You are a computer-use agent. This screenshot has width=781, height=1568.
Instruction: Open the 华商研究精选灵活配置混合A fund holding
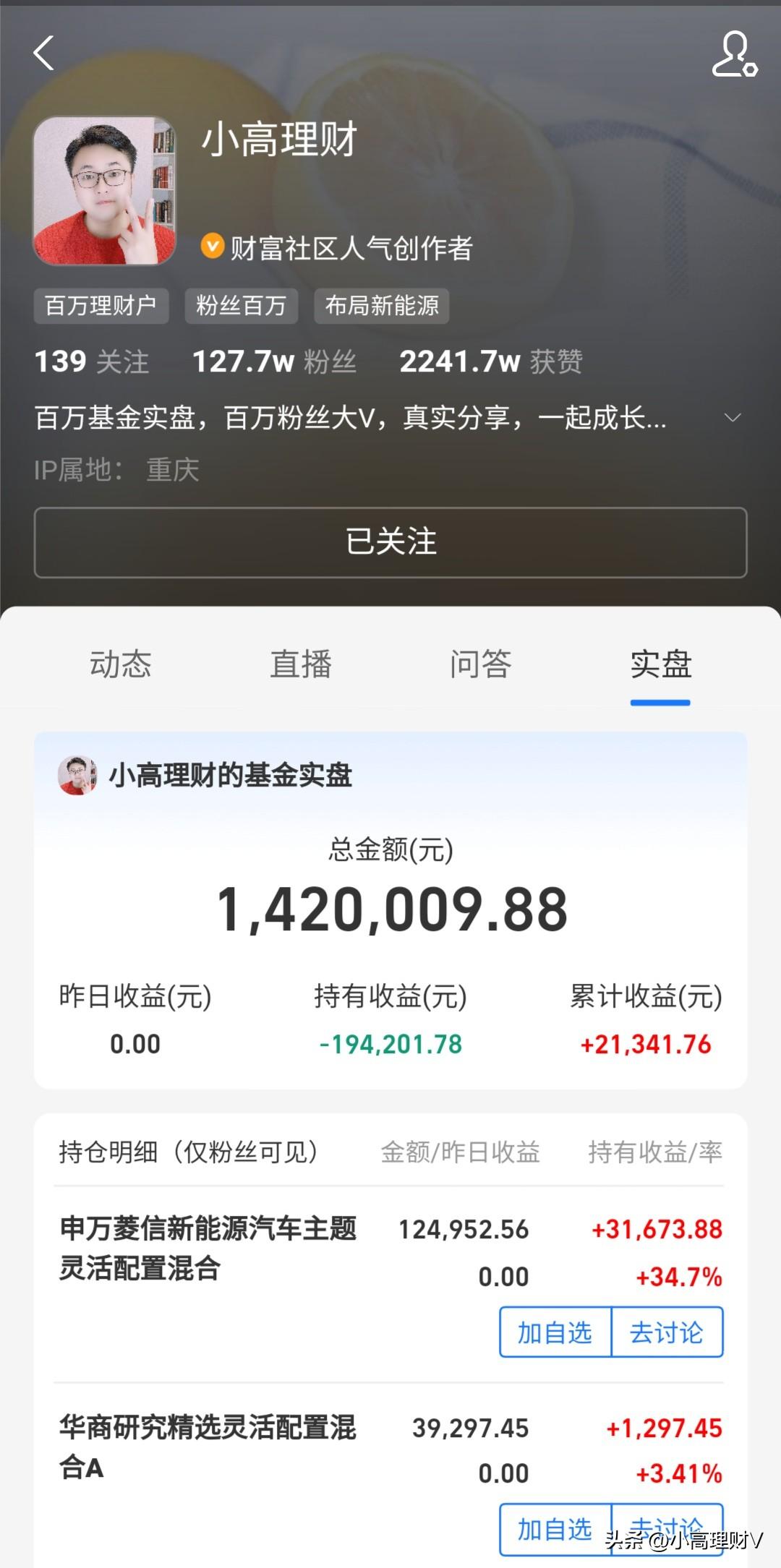pyautogui.click(x=208, y=1447)
